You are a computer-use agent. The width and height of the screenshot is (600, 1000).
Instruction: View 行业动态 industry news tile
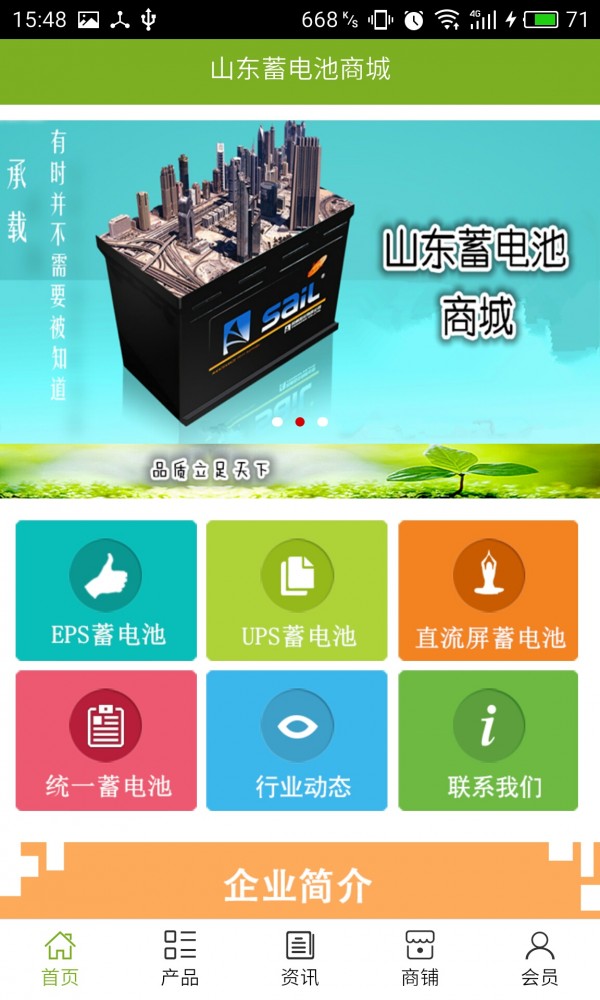coord(297,740)
